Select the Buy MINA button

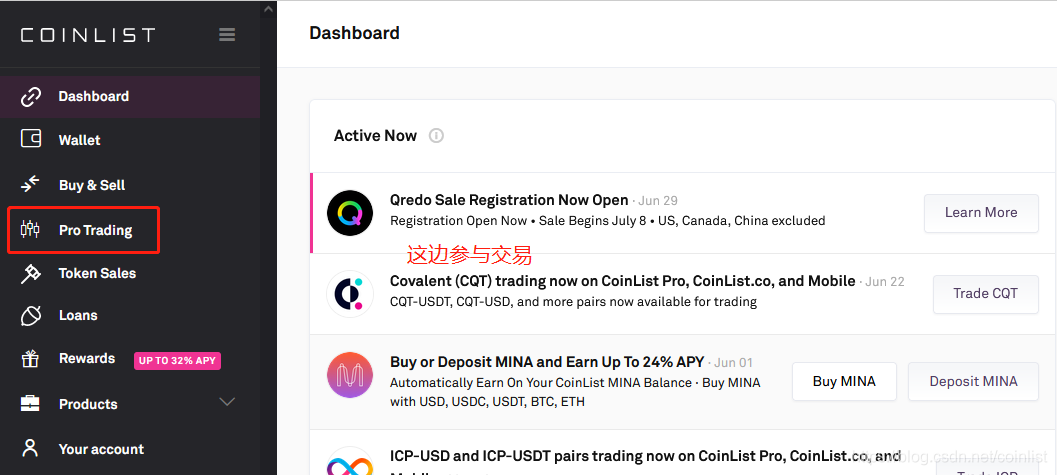844,381
